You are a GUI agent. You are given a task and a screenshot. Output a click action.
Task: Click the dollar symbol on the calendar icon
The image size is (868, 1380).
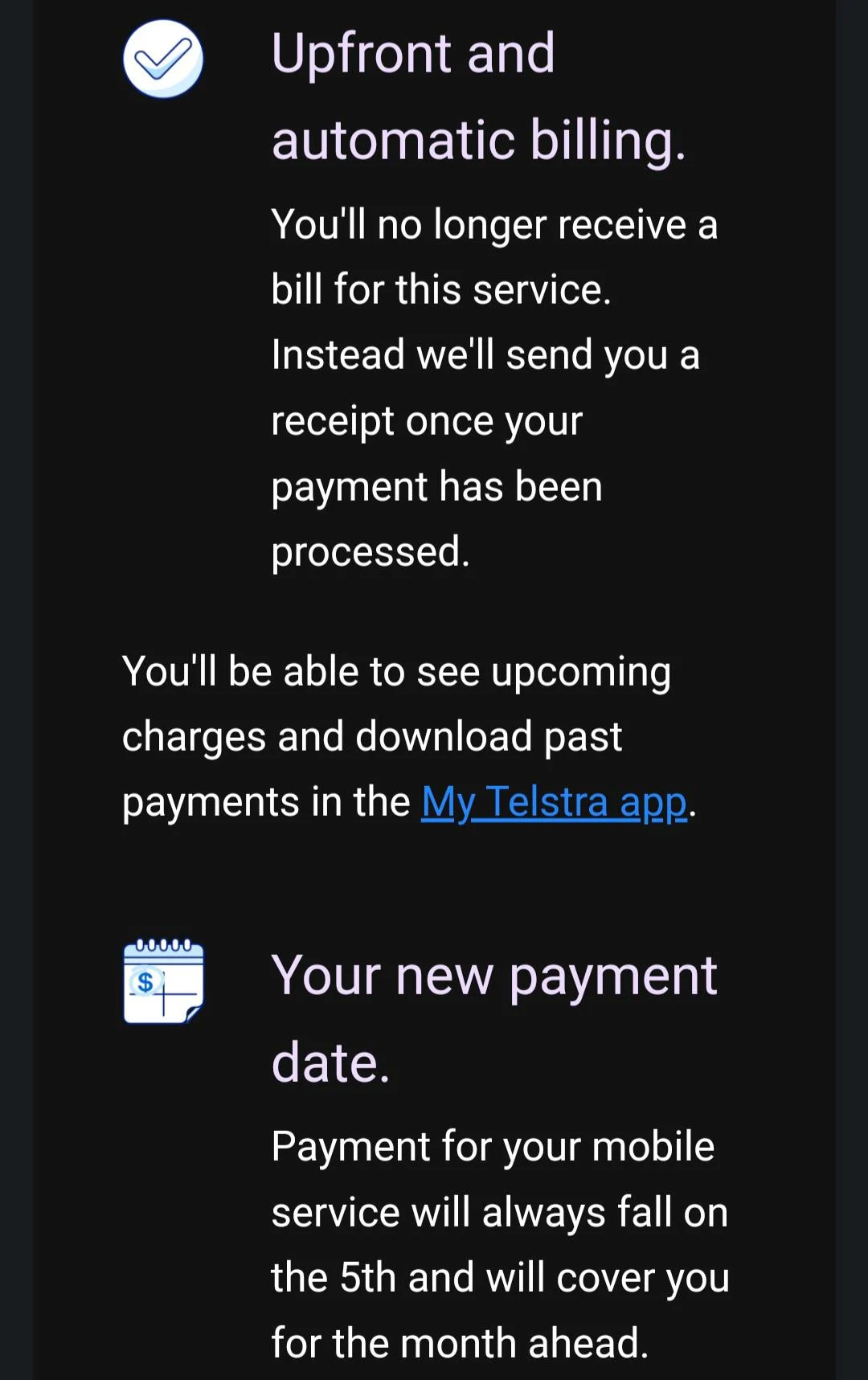pyautogui.click(x=145, y=980)
